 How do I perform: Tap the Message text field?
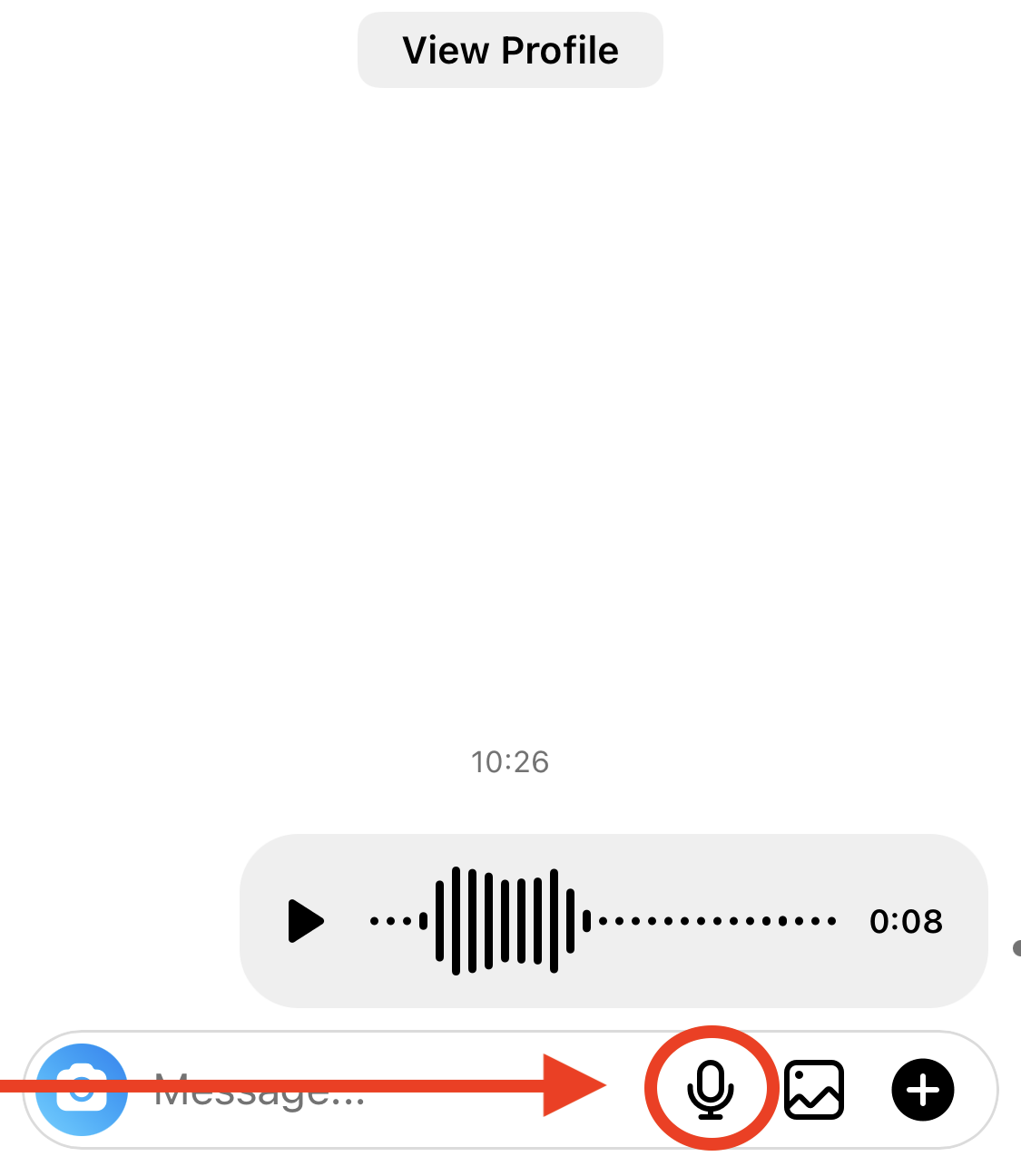[363, 1090]
